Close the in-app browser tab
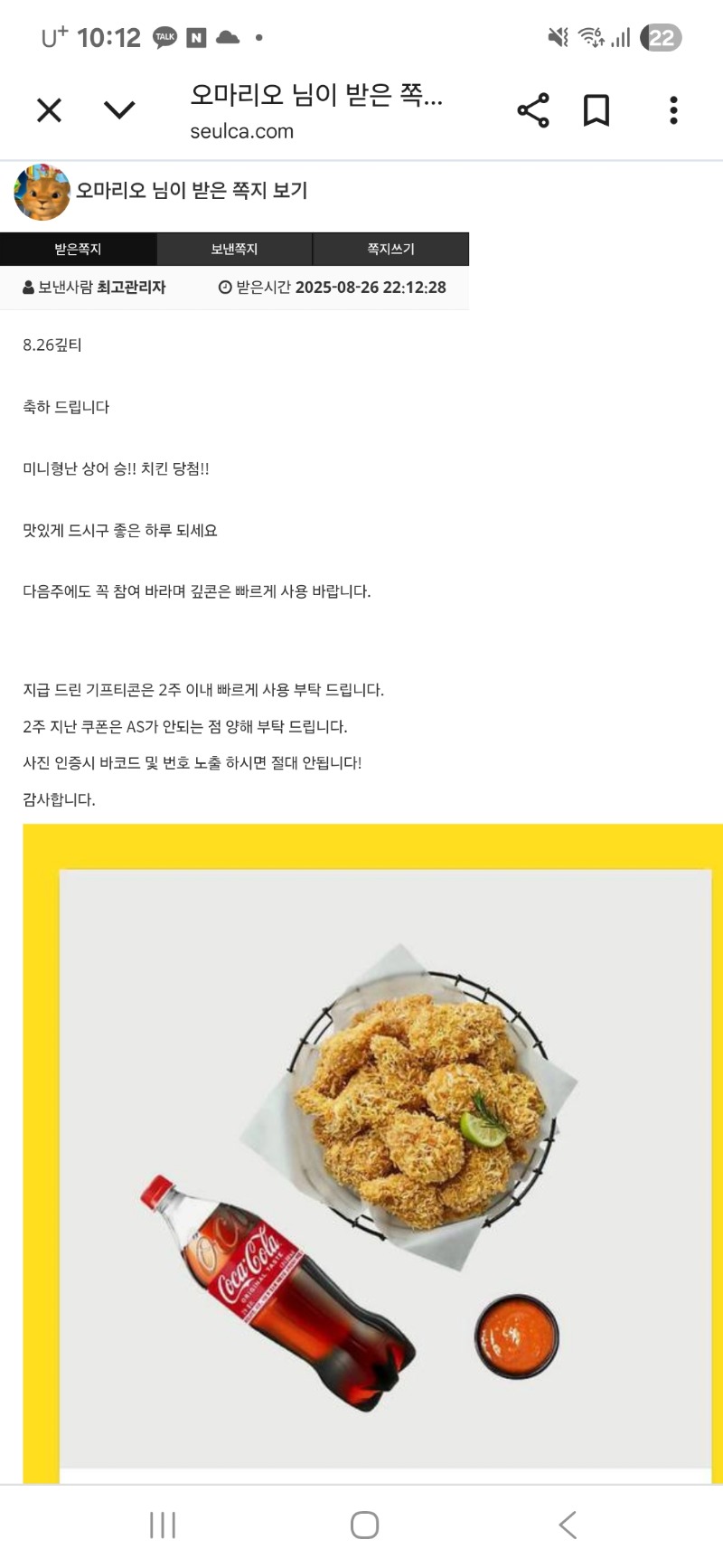This screenshot has height=1568, width=723. click(x=49, y=110)
